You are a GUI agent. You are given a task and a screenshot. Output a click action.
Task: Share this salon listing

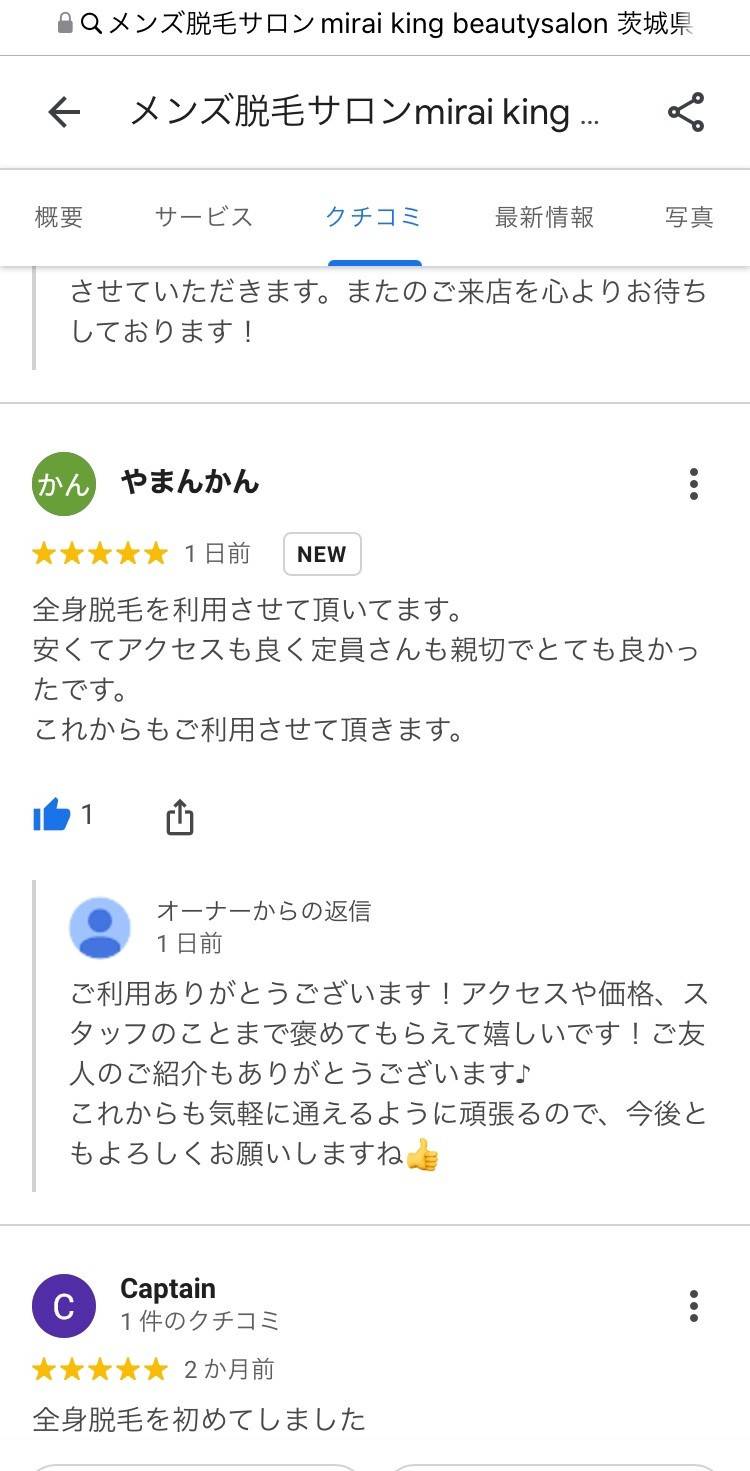(x=686, y=112)
